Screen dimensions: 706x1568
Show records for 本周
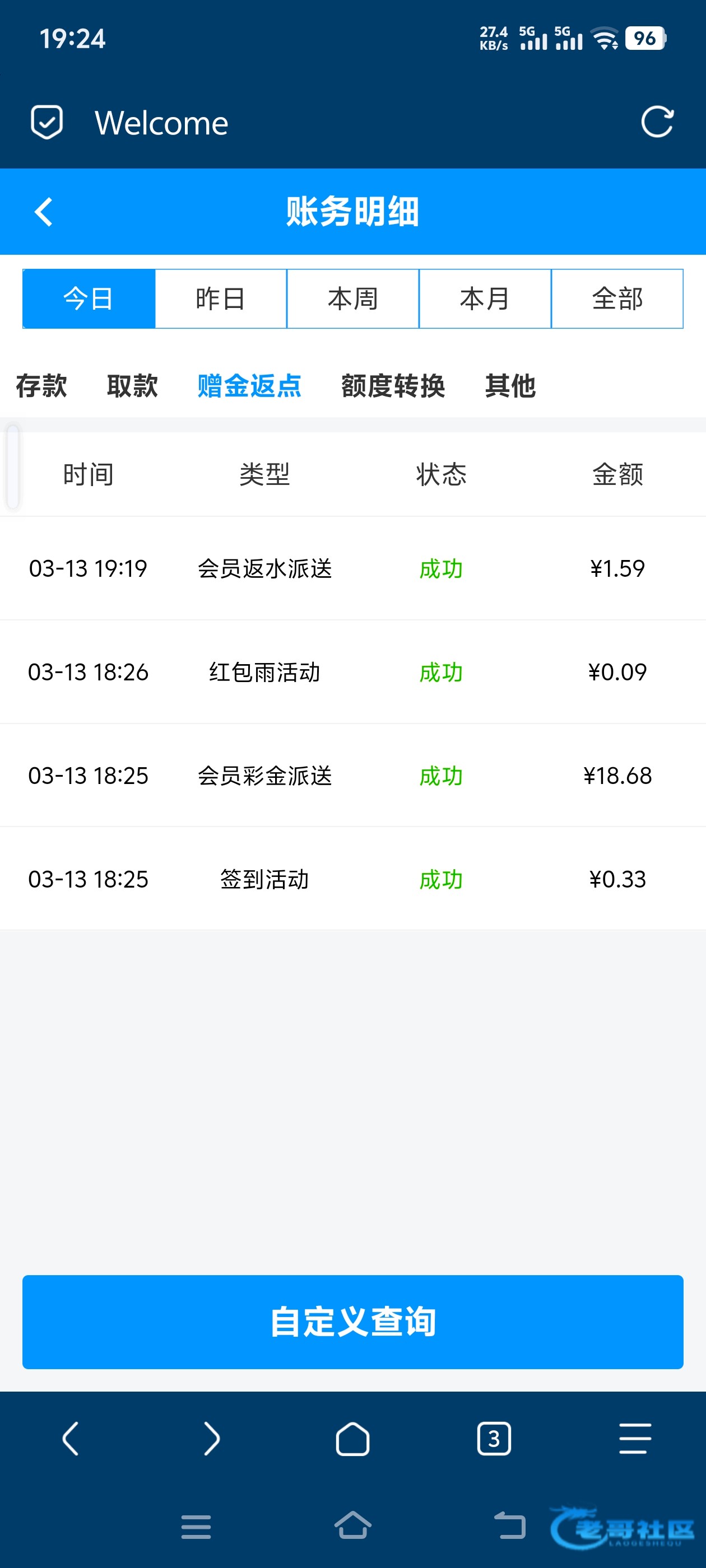pos(352,299)
